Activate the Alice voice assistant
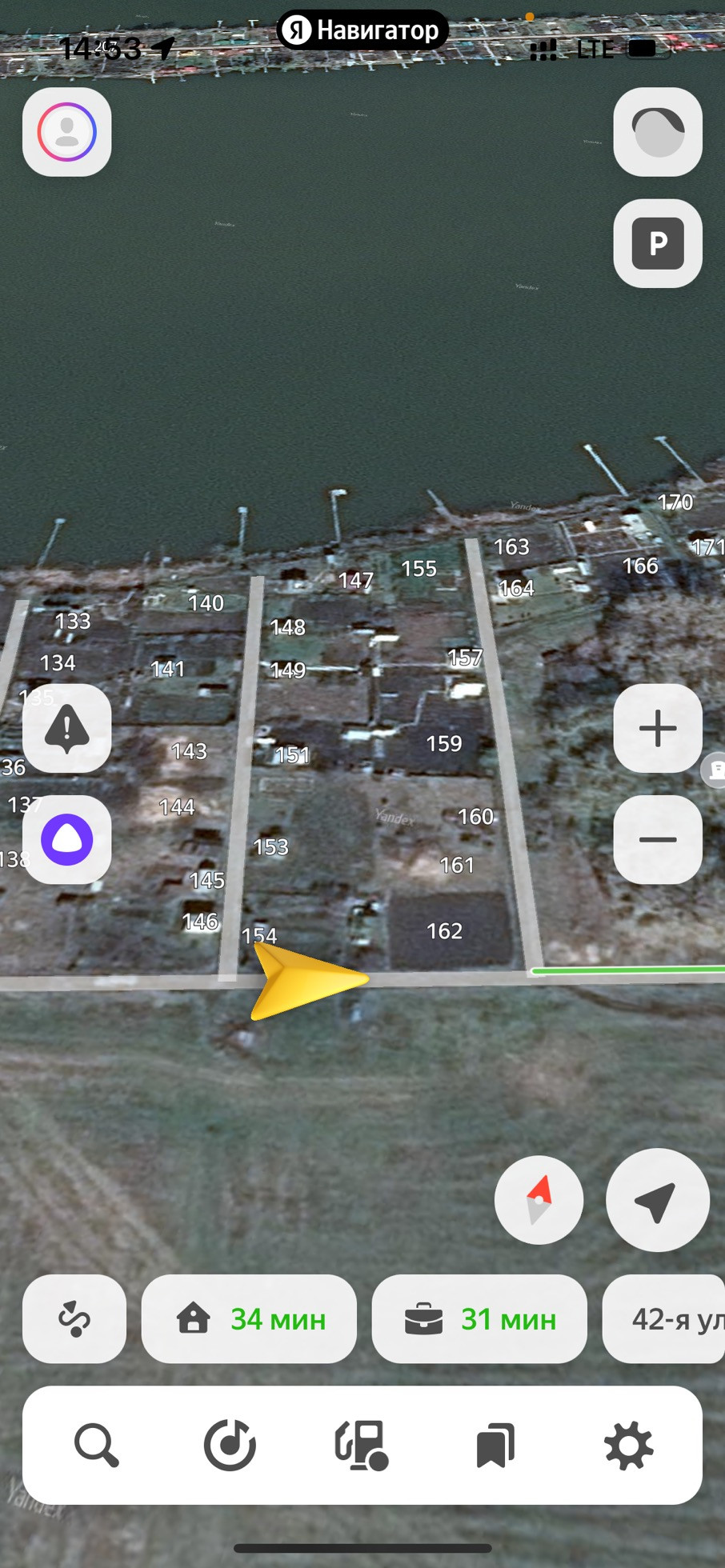This screenshot has width=725, height=1568. click(x=66, y=839)
